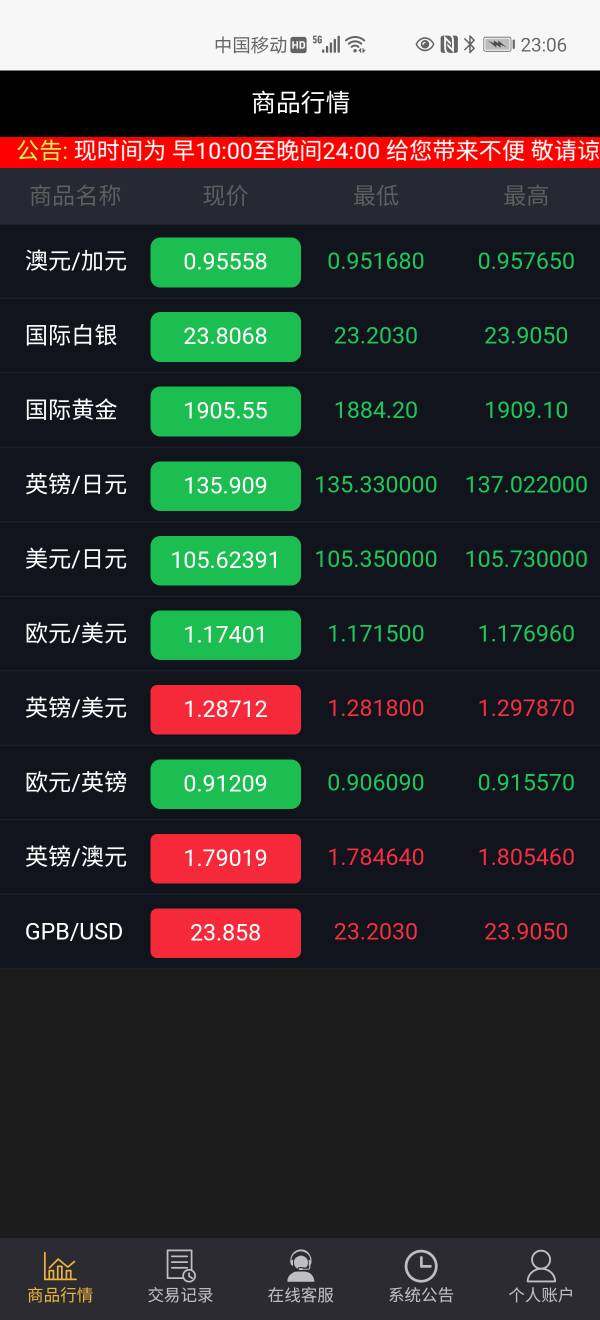600x1320 pixels.
Task: Tap the 135.909 price button for 英镑/日元
Action: [226, 486]
